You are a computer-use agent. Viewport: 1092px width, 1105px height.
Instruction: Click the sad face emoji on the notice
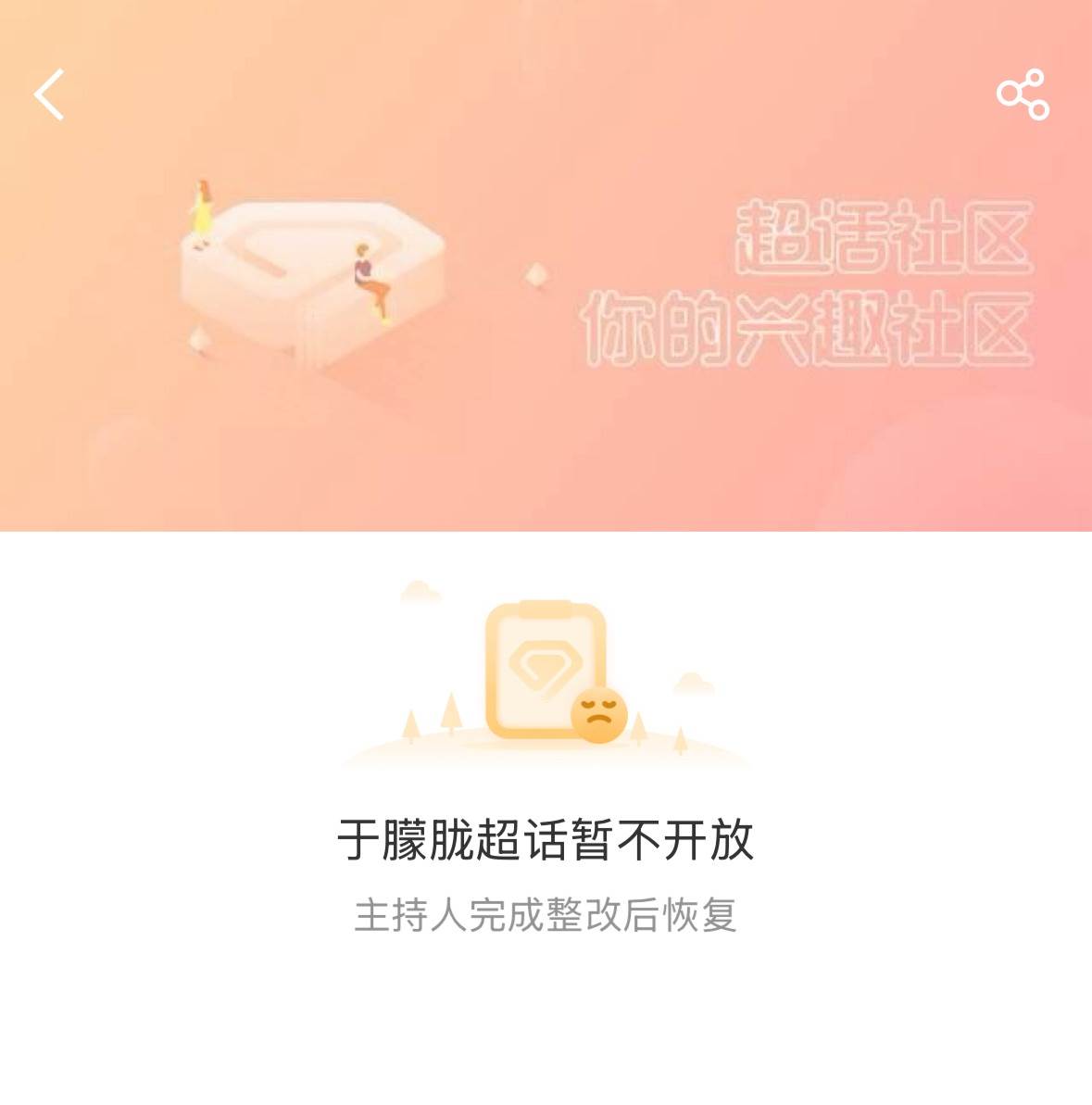pos(600,713)
